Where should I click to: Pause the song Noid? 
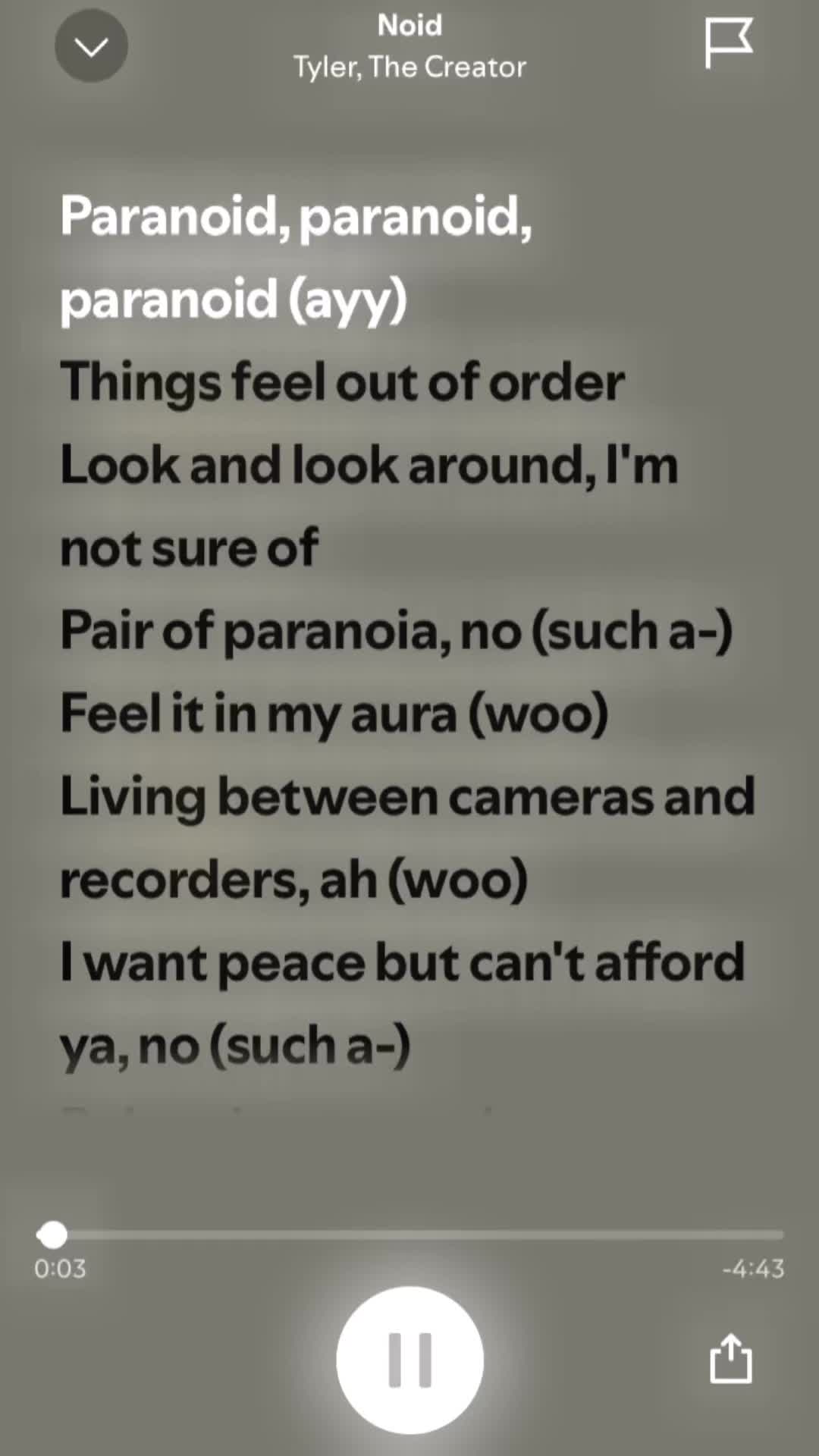tap(409, 1360)
